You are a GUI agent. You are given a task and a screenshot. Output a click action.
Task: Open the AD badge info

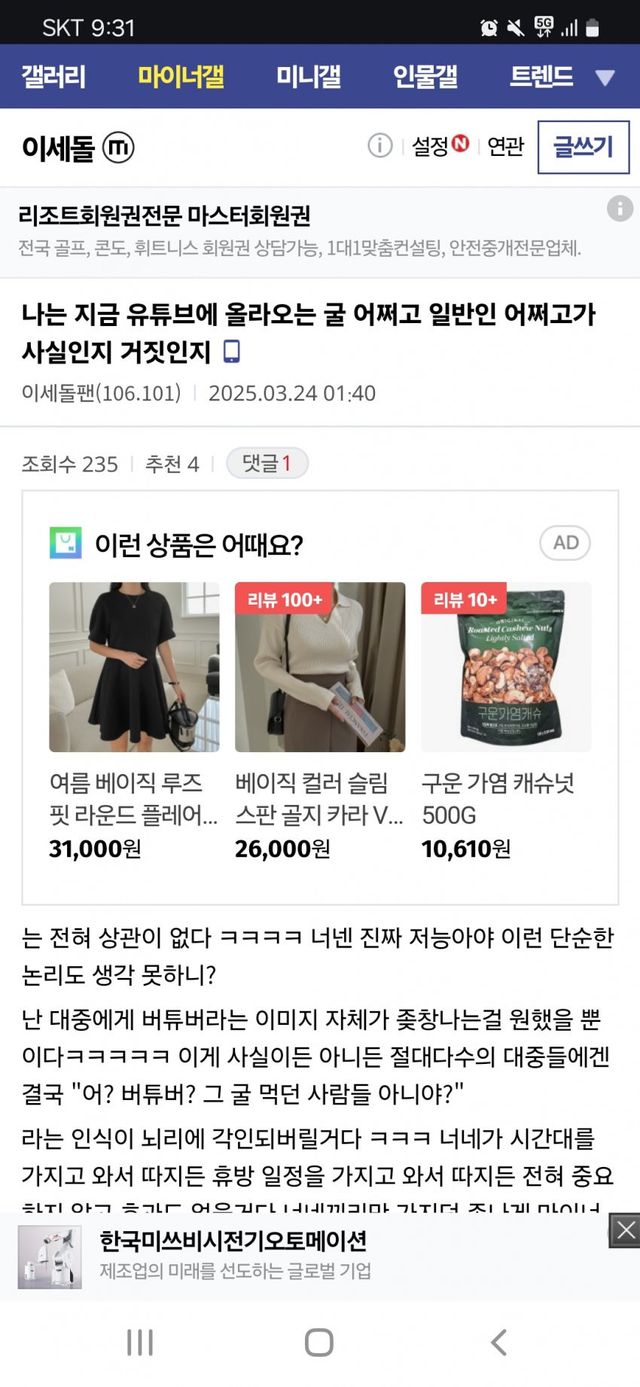coord(565,543)
